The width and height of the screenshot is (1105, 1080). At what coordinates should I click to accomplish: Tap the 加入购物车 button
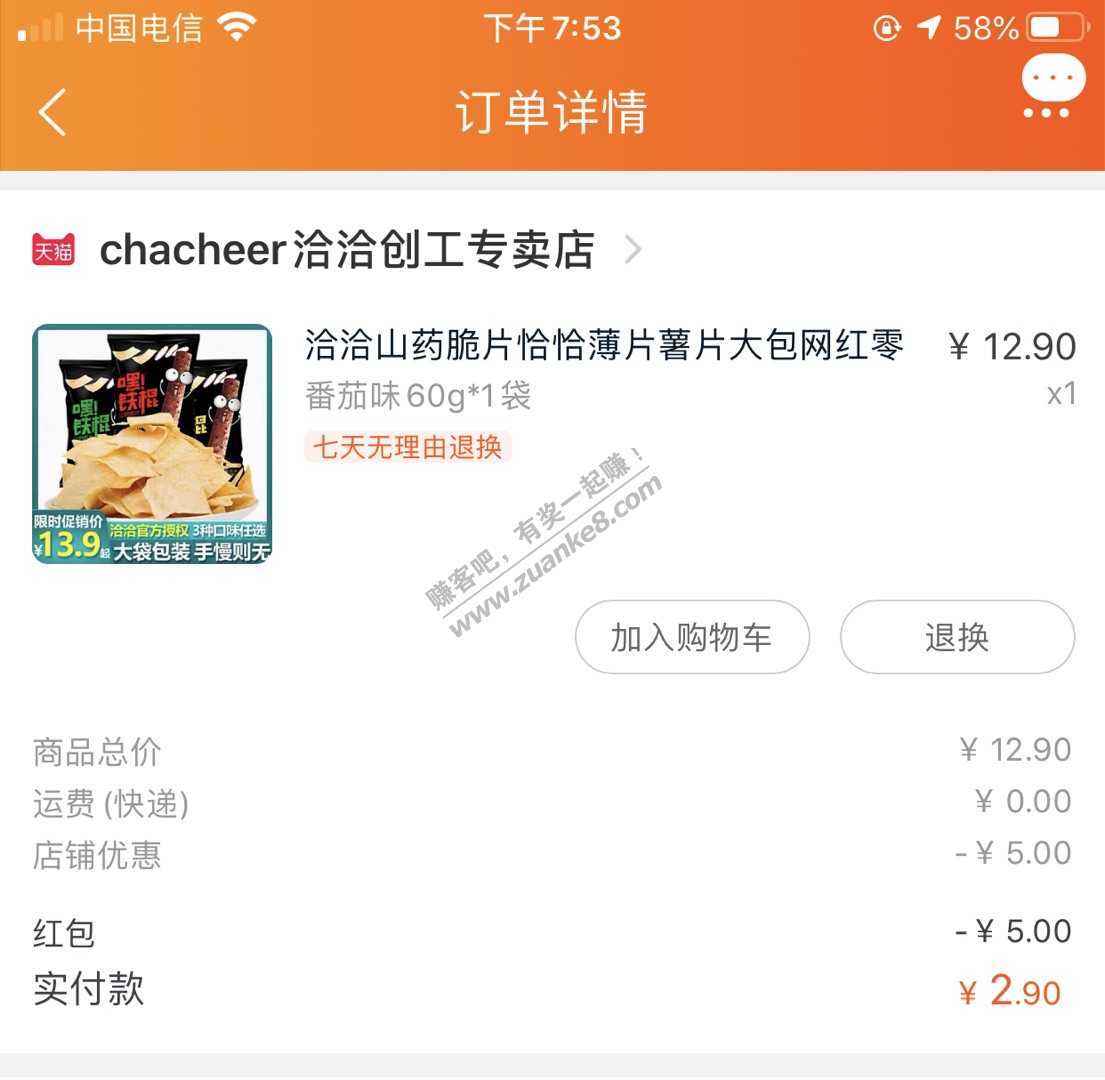(x=691, y=637)
